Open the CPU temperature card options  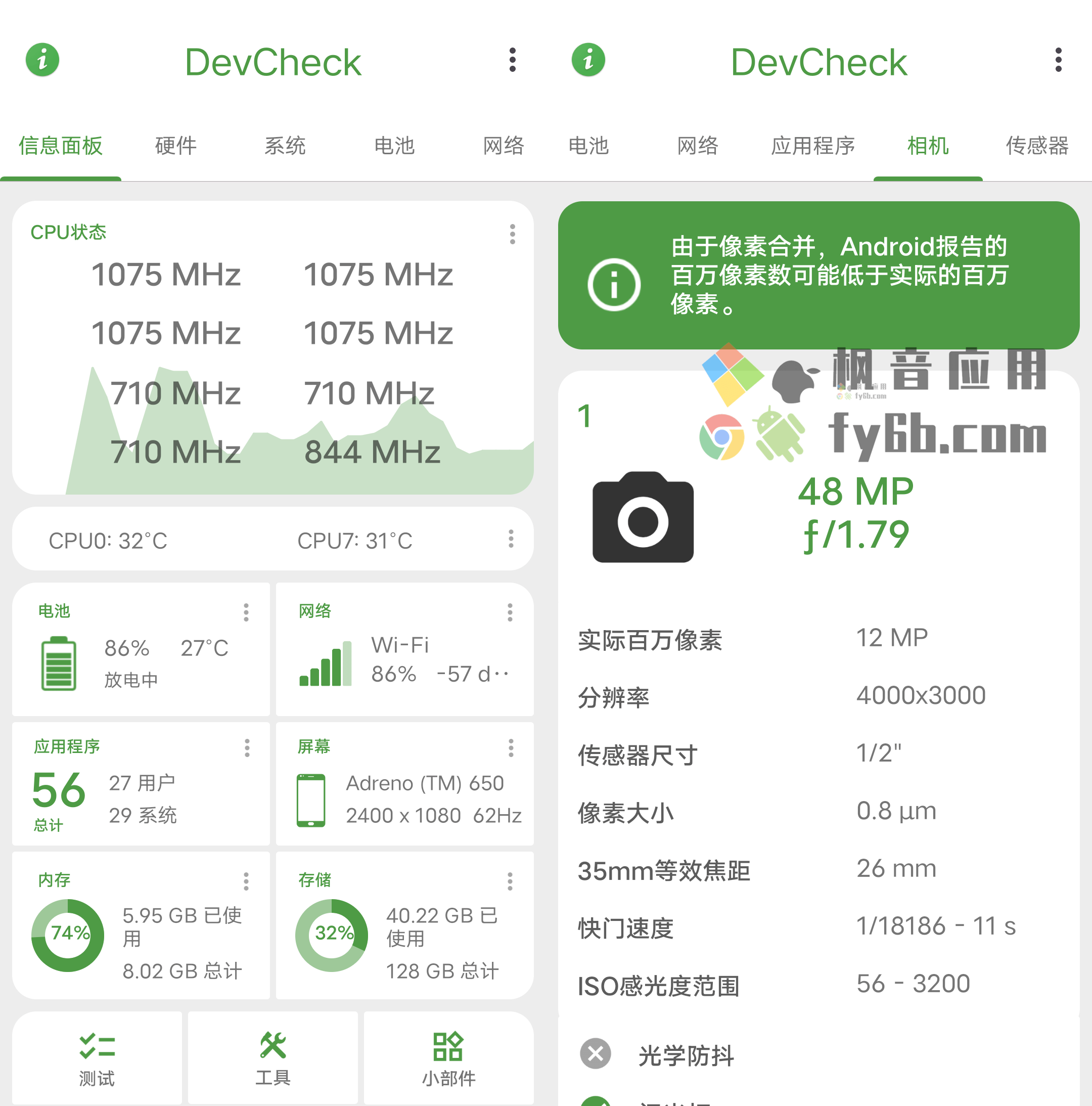click(511, 539)
